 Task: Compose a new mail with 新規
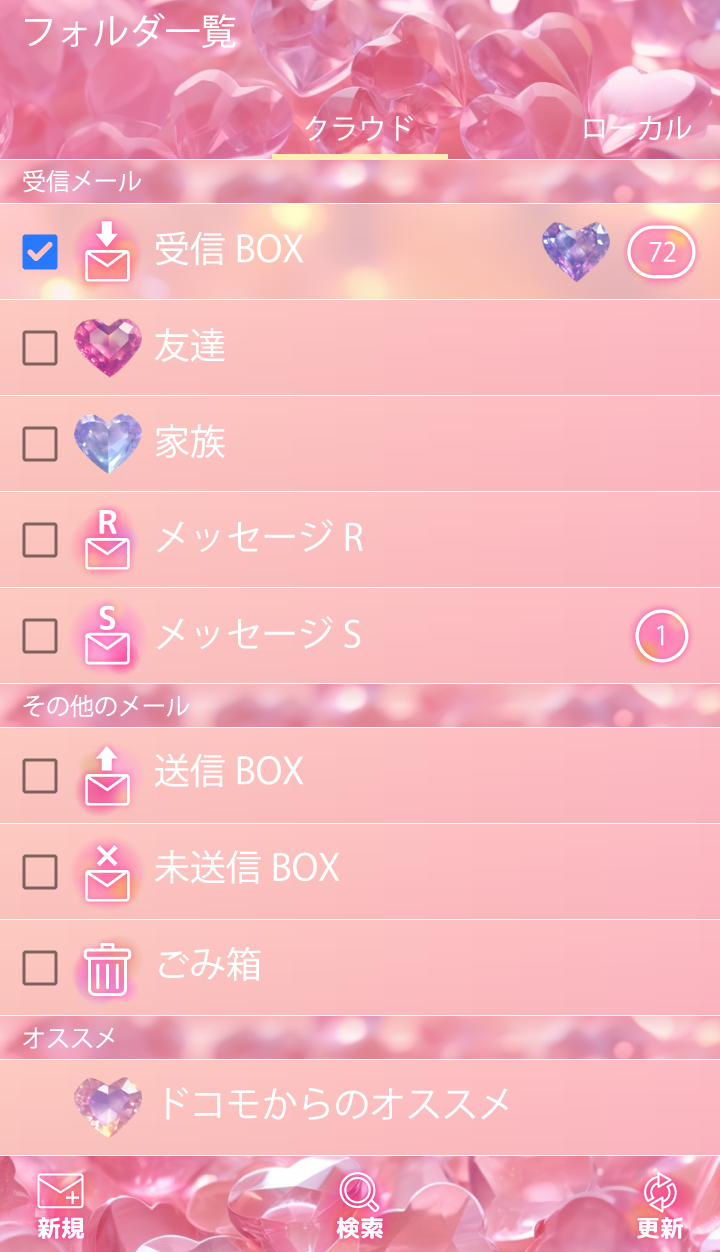click(60, 1205)
